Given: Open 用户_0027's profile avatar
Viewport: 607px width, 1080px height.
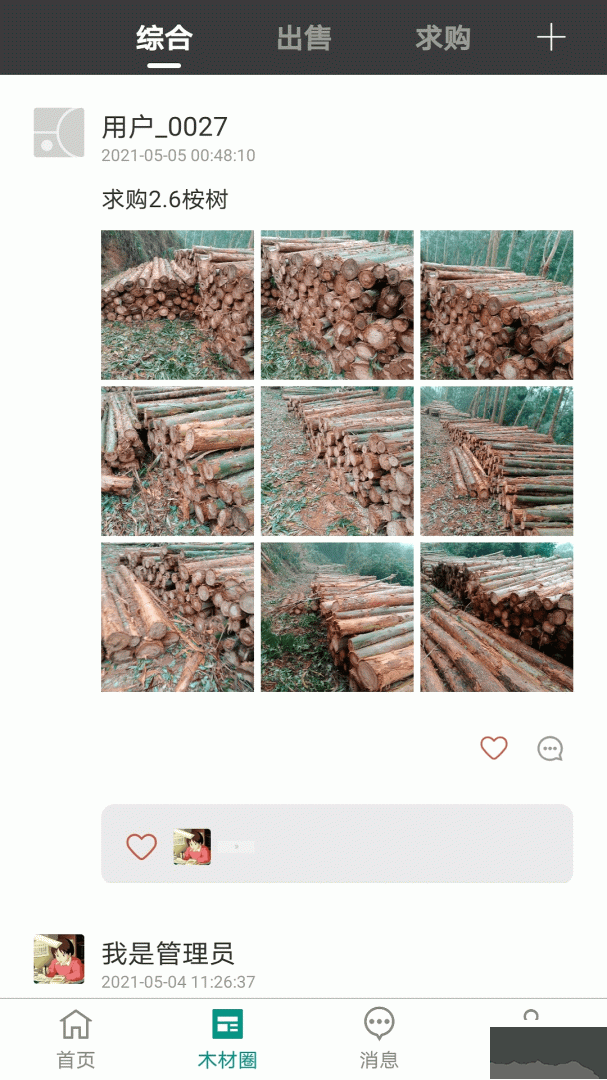Looking at the screenshot, I should coord(59,133).
